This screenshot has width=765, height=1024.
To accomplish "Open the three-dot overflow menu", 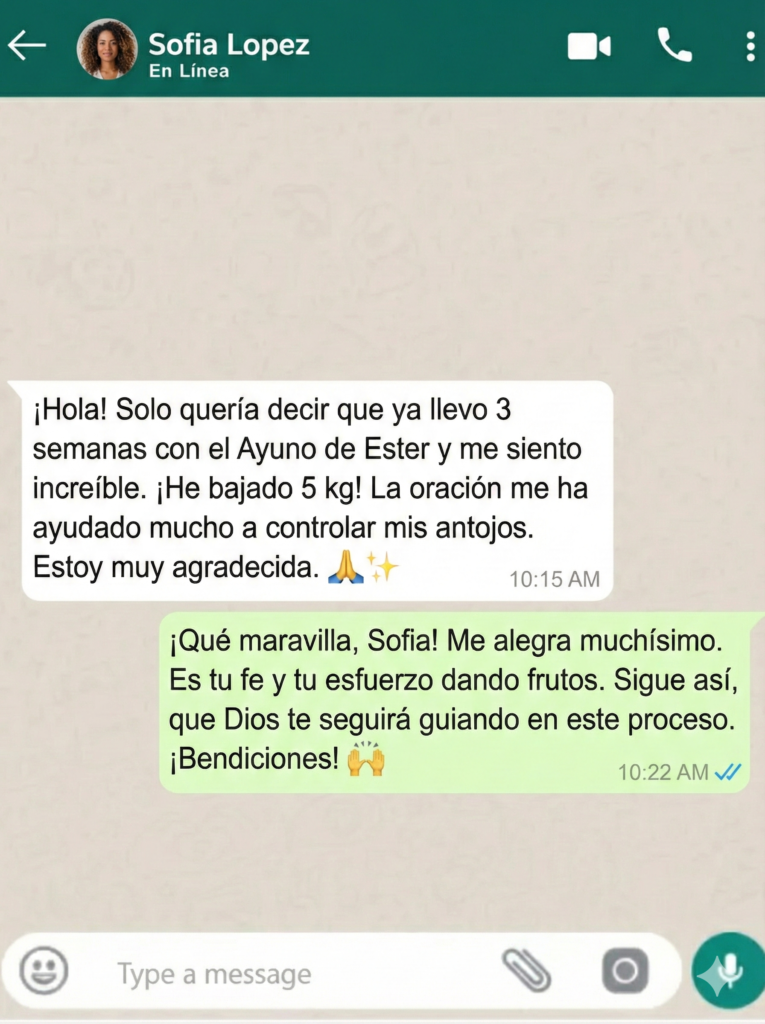I will tap(750, 47).
